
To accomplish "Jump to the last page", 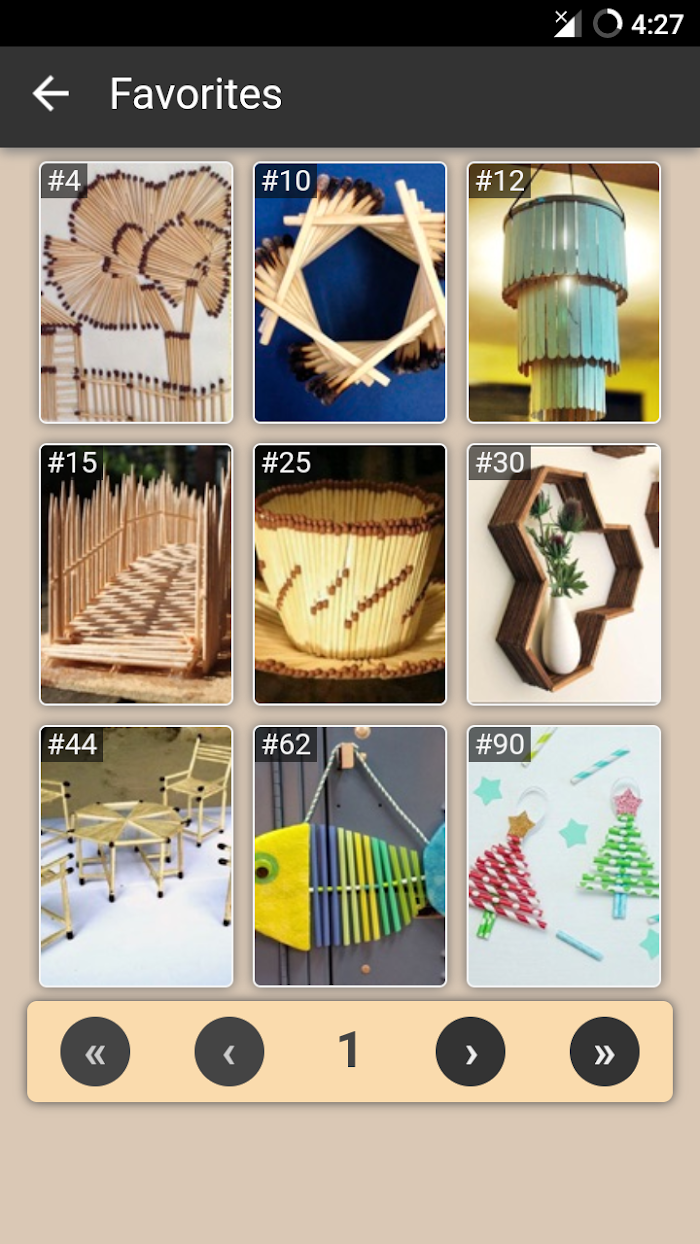I will 604,1052.
